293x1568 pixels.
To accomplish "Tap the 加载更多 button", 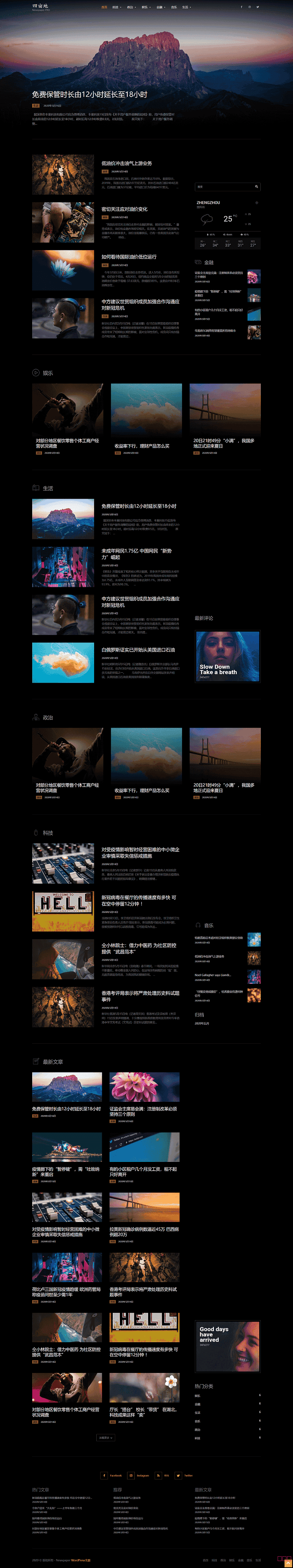I will 105,1437.
